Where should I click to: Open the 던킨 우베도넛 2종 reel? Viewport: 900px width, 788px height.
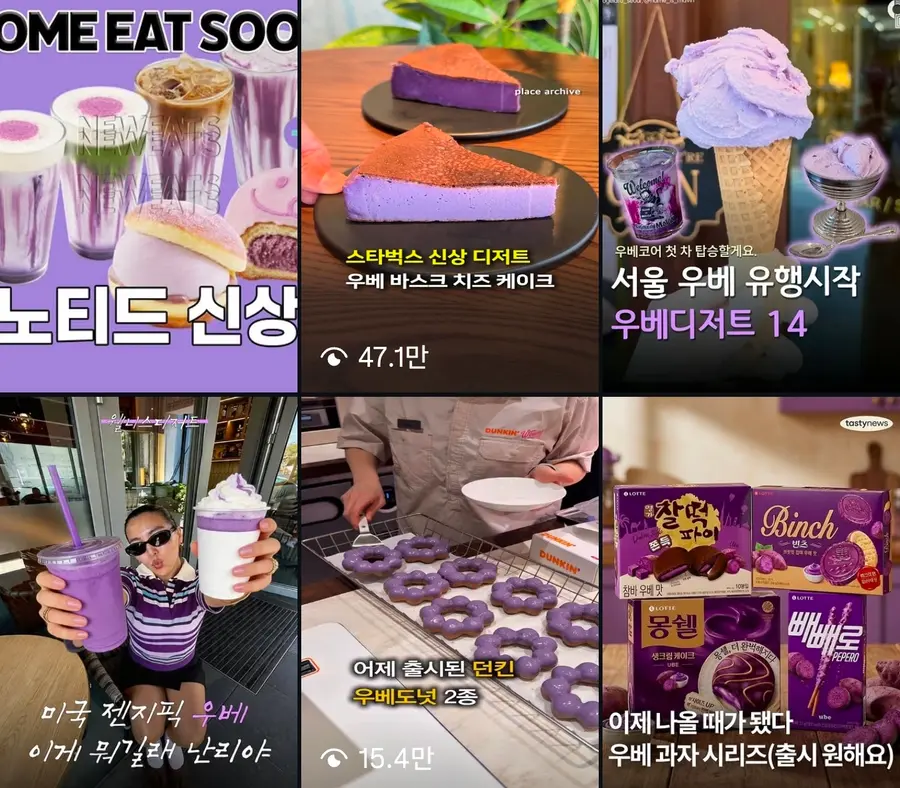point(450,592)
